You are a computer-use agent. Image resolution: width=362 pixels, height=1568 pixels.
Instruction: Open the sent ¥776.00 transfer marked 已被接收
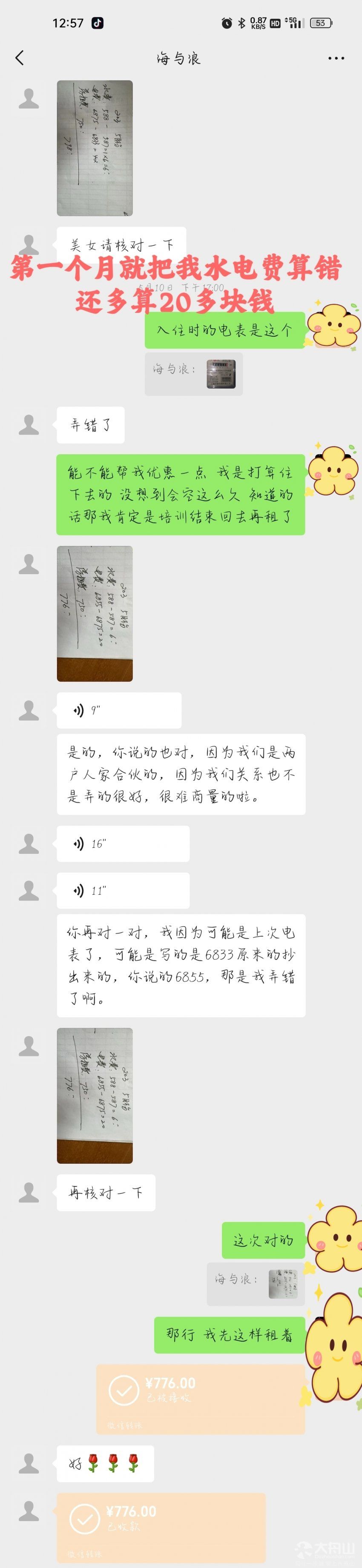coord(201,1398)
